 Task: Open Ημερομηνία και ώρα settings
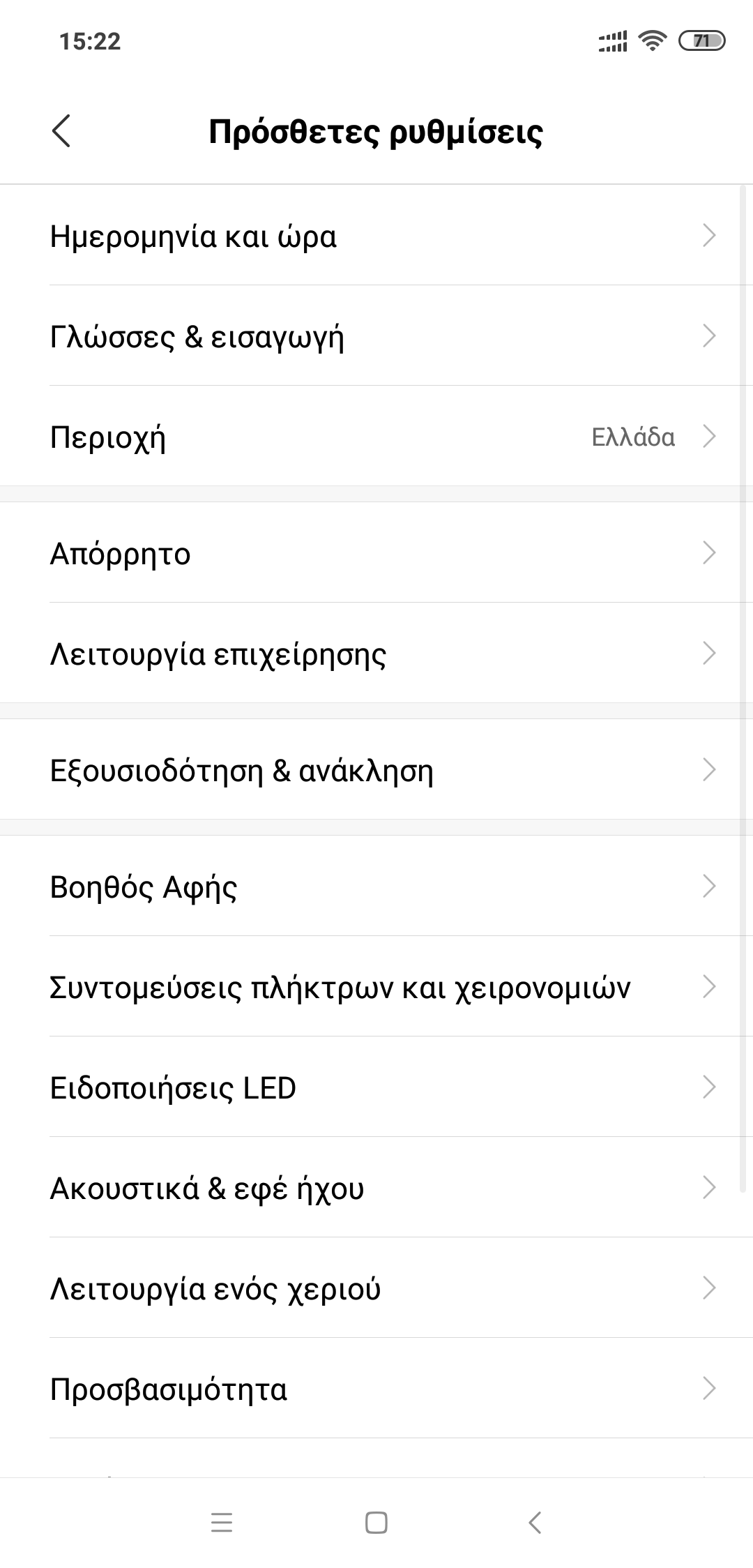coord(376,236)
